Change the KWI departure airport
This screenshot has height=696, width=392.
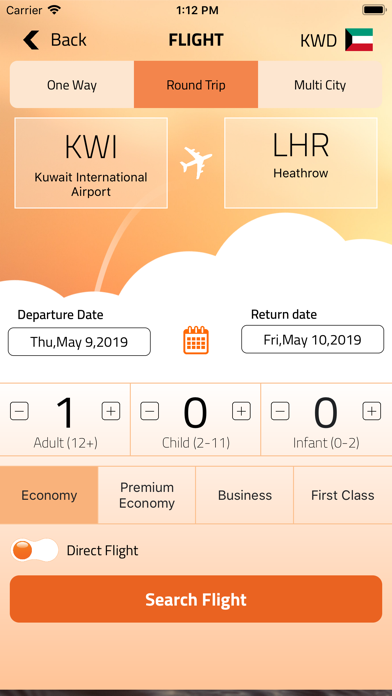(91, 163)
